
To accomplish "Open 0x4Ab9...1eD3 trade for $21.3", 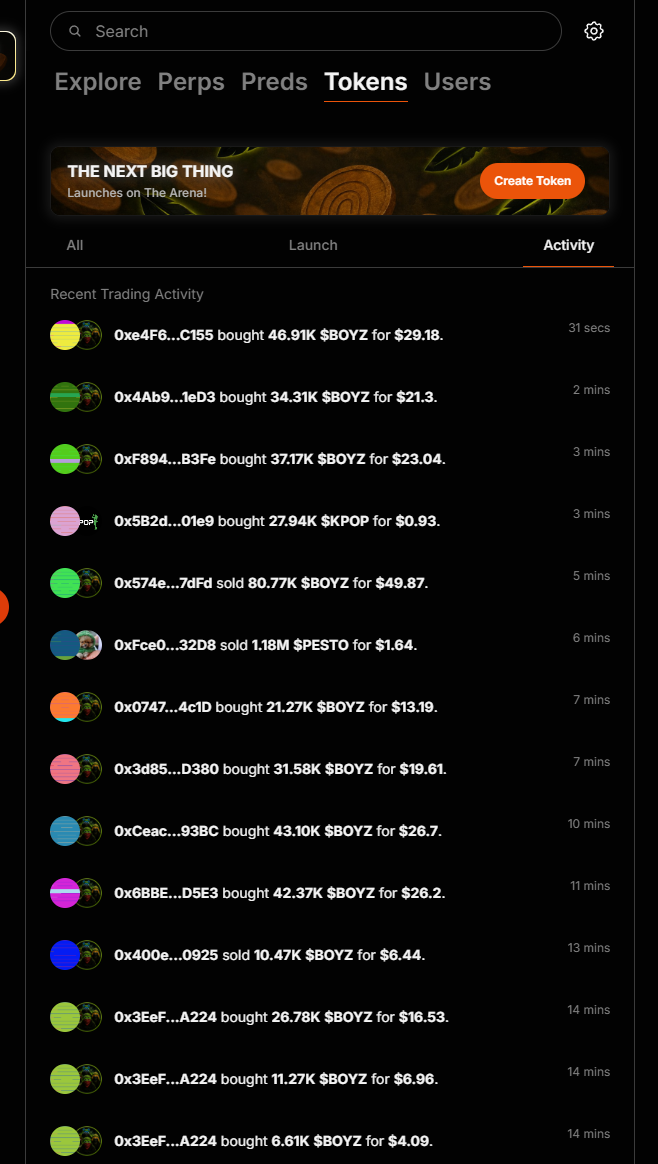I will (330, 397).
